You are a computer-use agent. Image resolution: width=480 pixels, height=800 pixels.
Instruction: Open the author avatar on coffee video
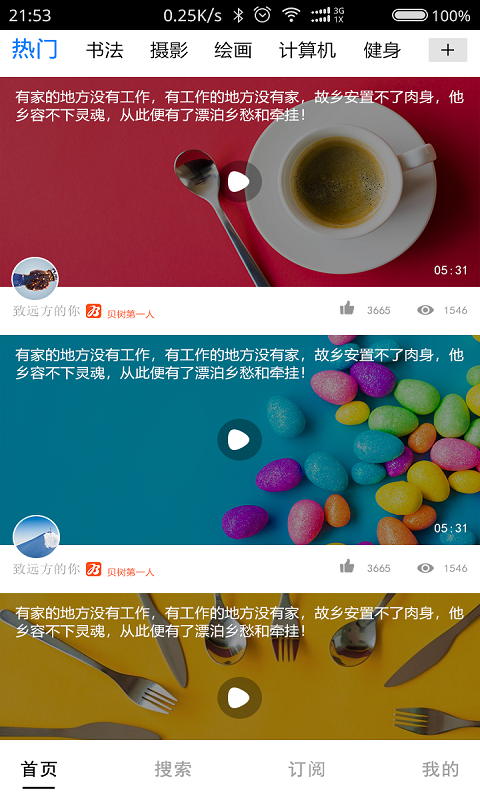tap(35, 280)
